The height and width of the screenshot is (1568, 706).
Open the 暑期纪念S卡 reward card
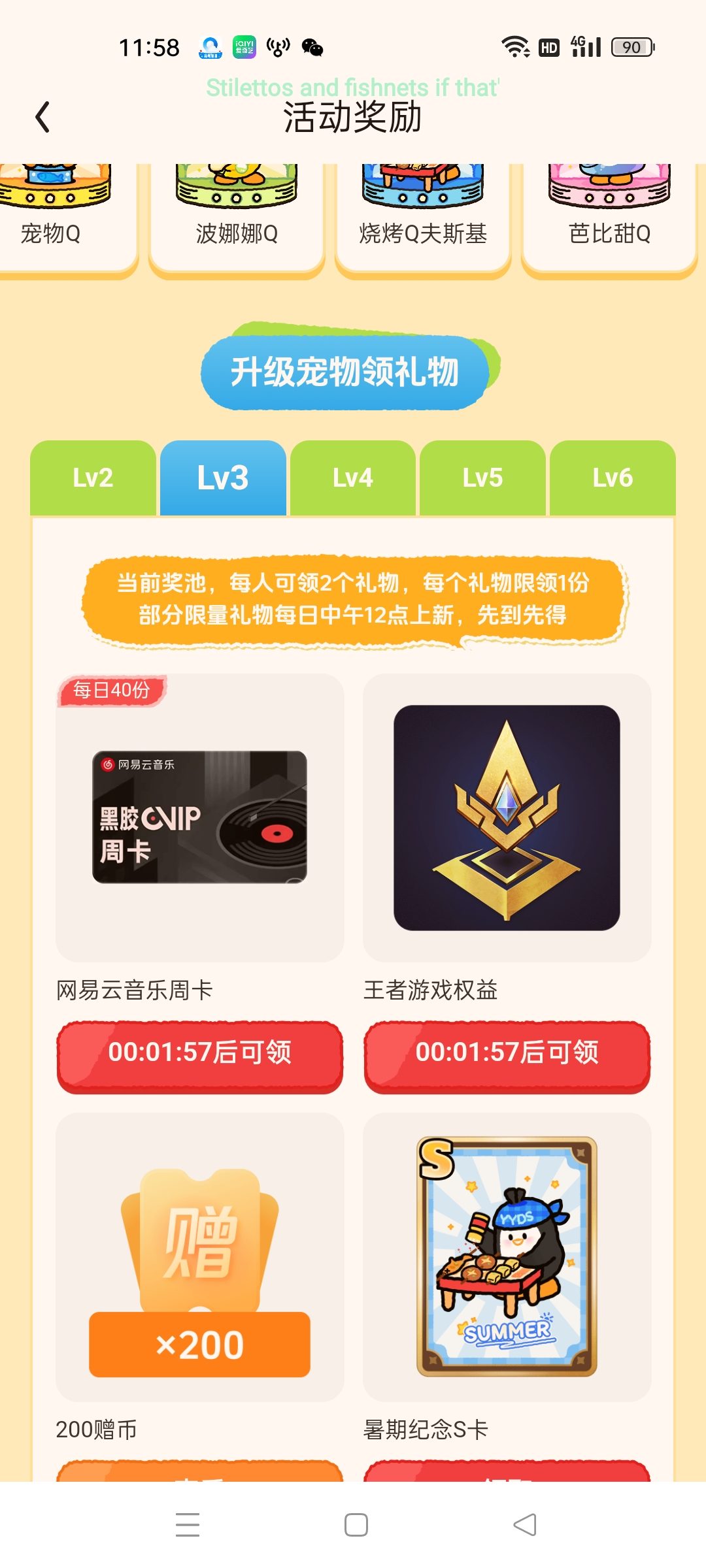507,1257
